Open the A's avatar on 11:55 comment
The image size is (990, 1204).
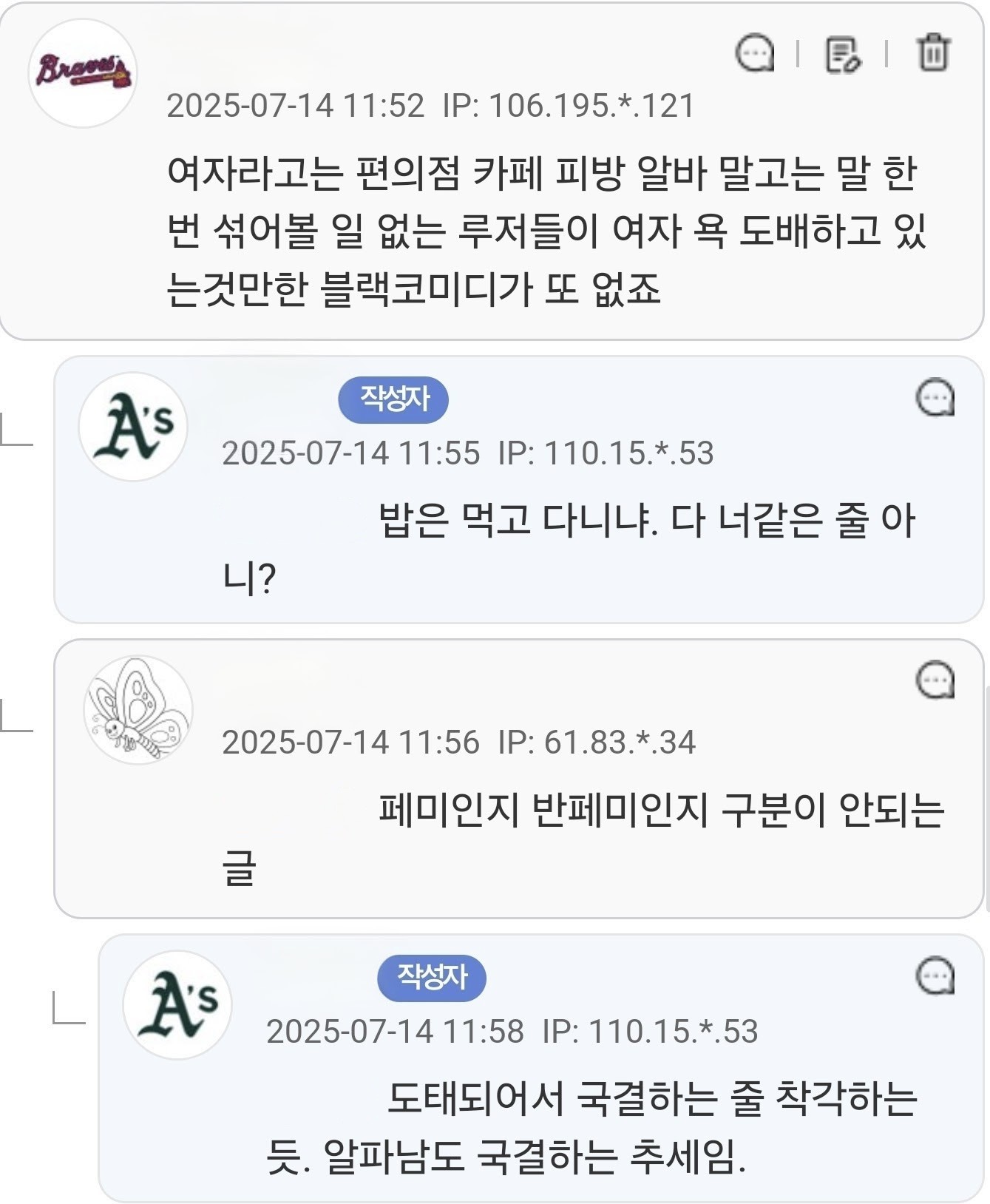click(134, 427)
